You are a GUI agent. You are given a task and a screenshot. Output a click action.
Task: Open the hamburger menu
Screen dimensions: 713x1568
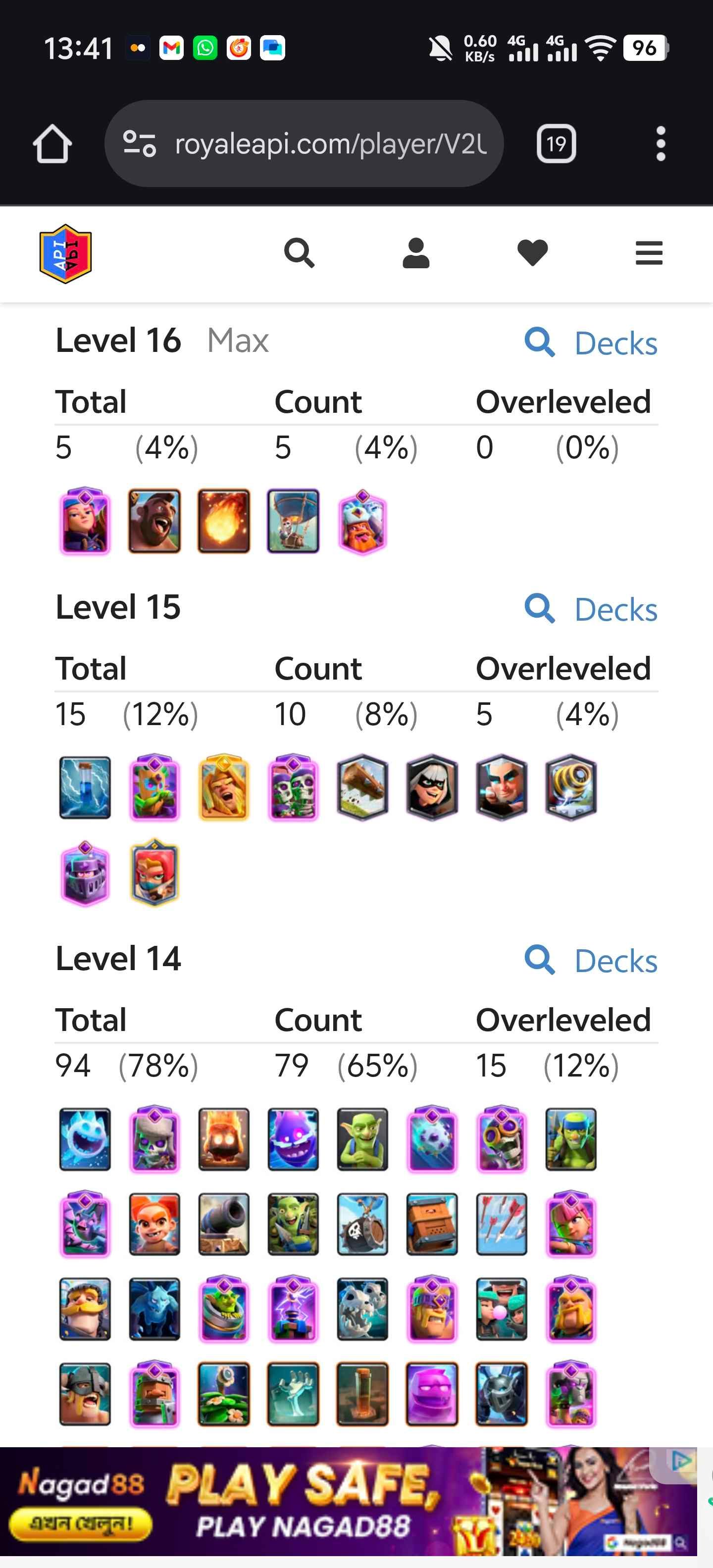649,252
